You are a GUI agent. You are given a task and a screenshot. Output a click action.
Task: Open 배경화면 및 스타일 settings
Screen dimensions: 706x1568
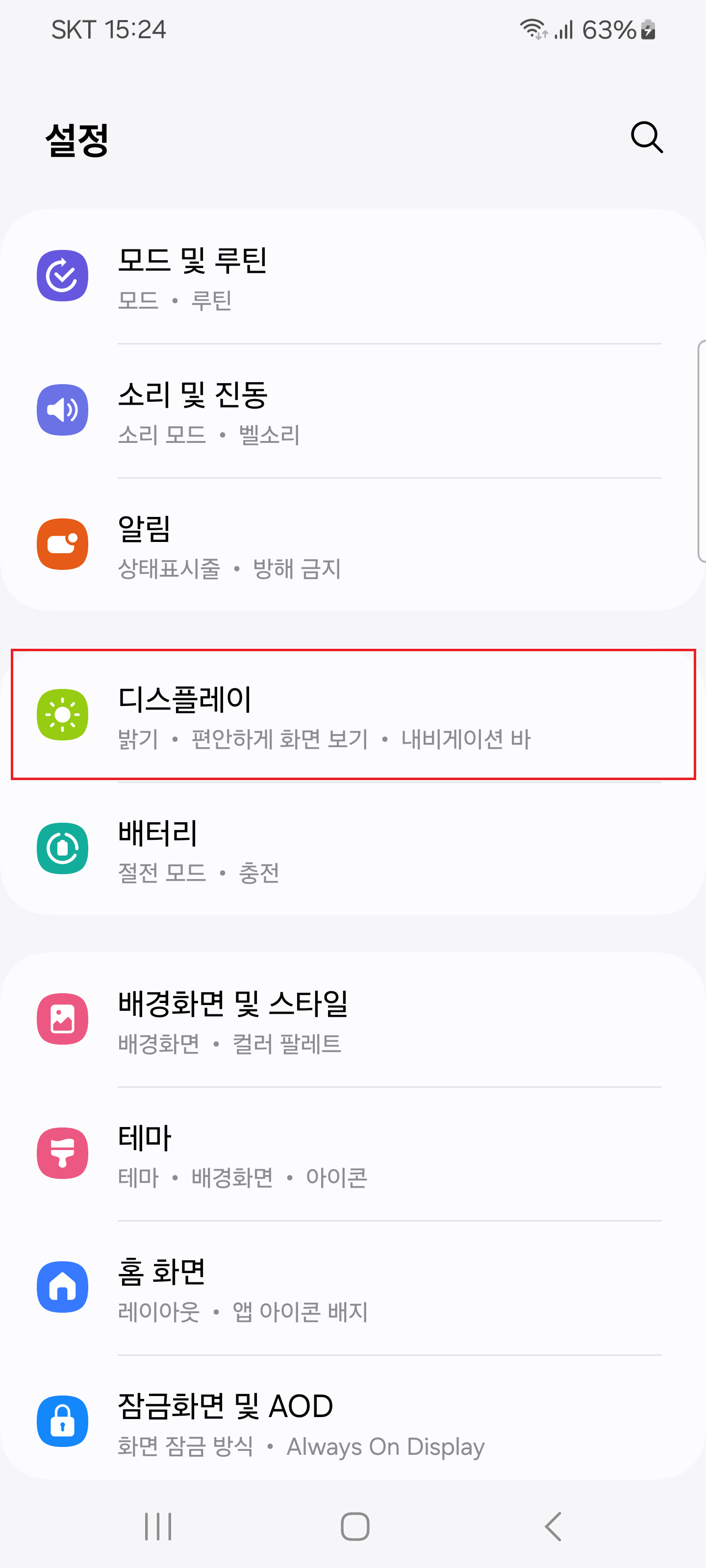353,1020
